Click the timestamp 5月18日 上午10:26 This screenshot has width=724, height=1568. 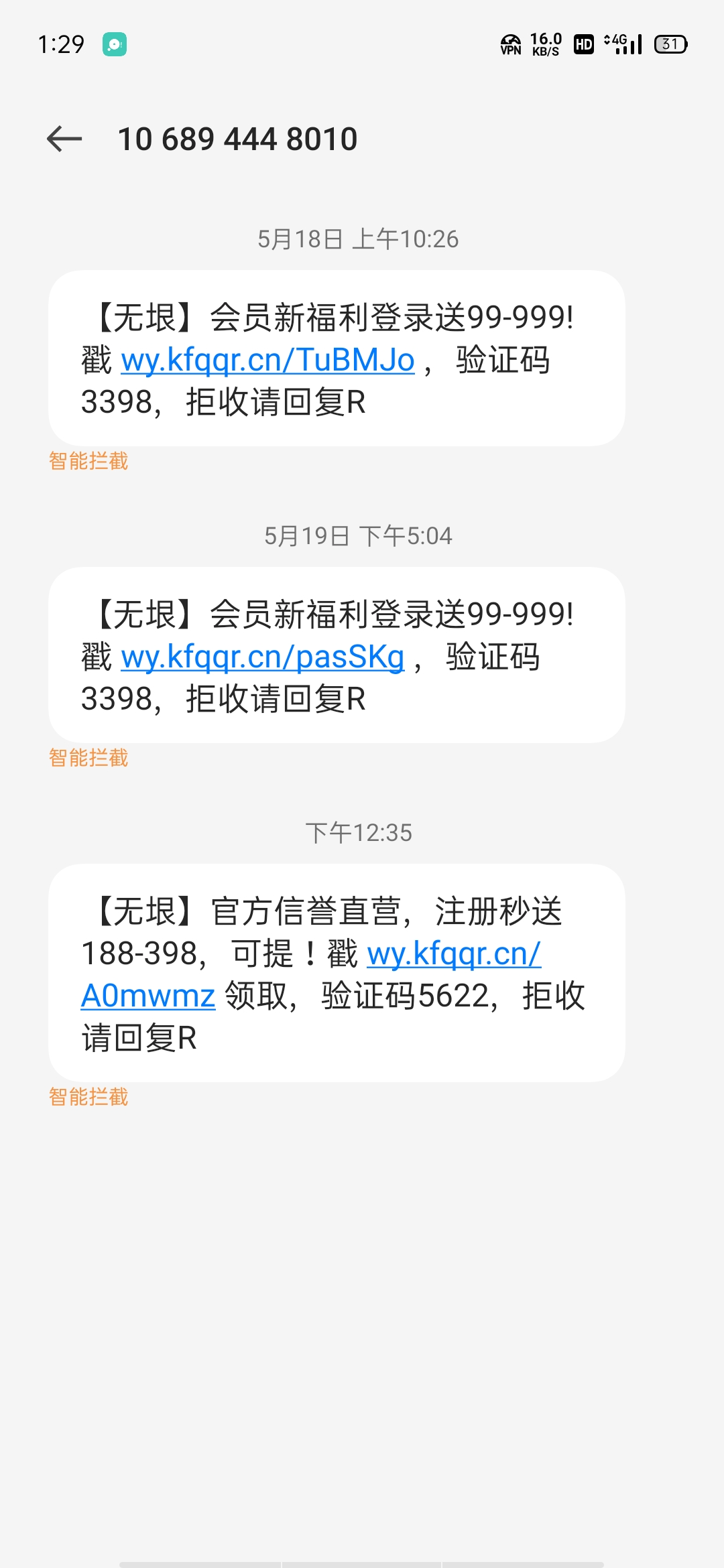[359, 239]
